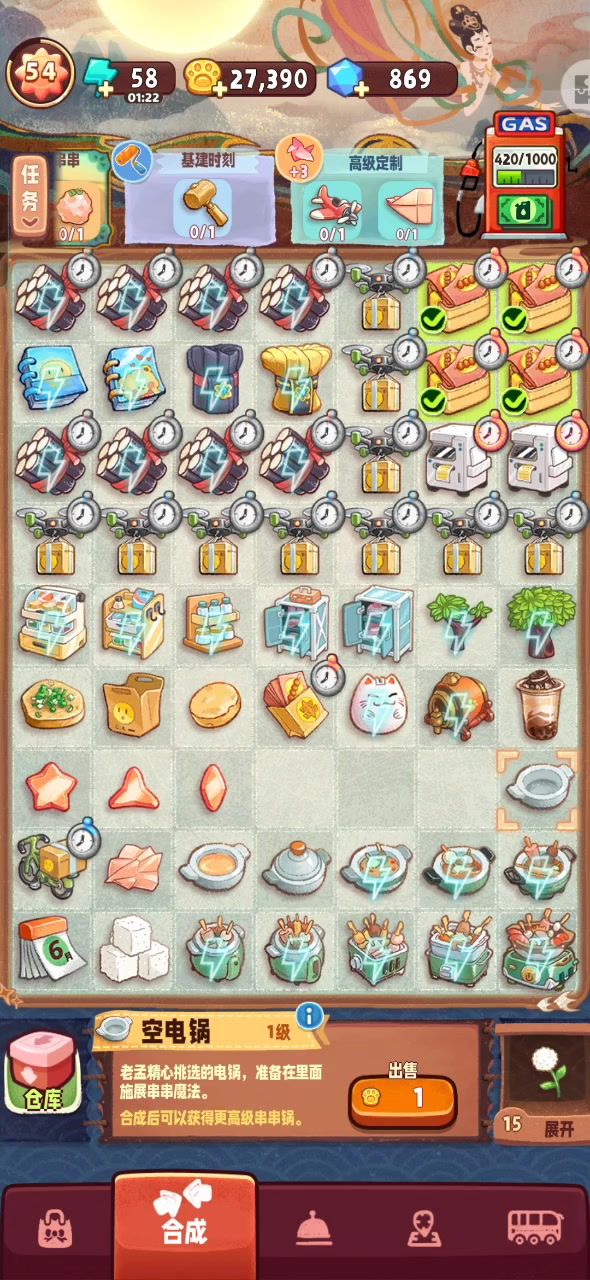Image resolution: width=590 pixels, height=1280 pixels.
Task: Sell the 空电锅 for 1 coin
Action: 403,1097
